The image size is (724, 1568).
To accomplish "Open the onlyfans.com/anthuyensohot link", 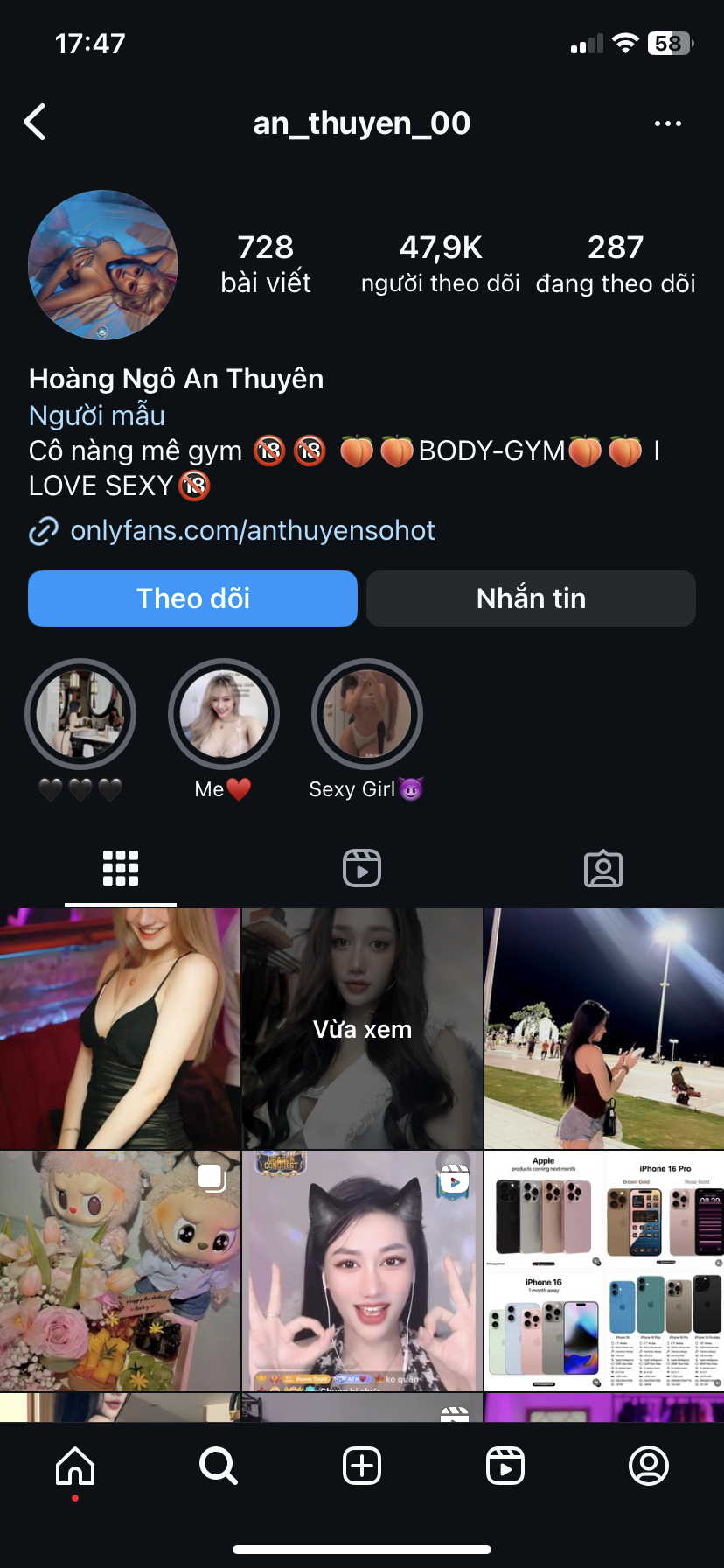I will tap(252, 530).
